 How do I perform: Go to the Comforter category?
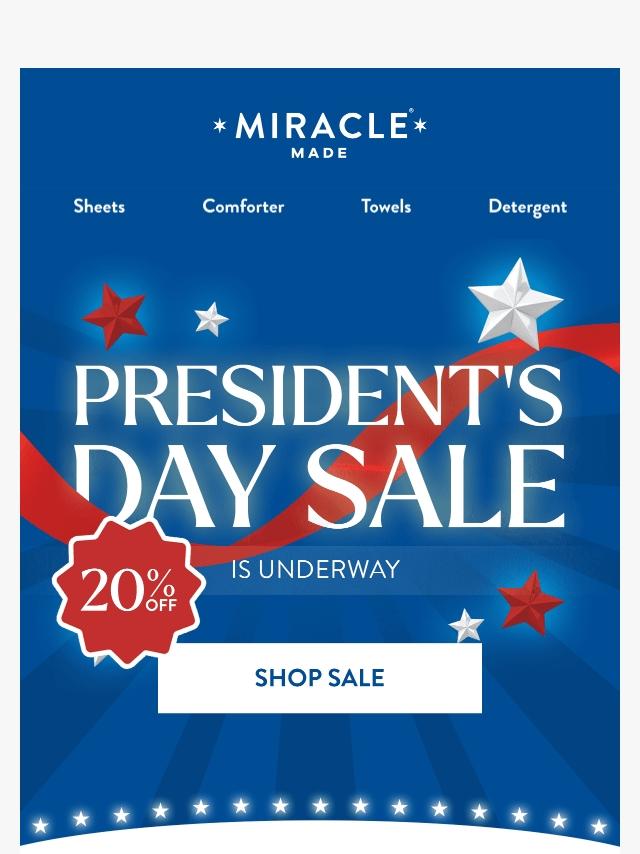[243, 206]
